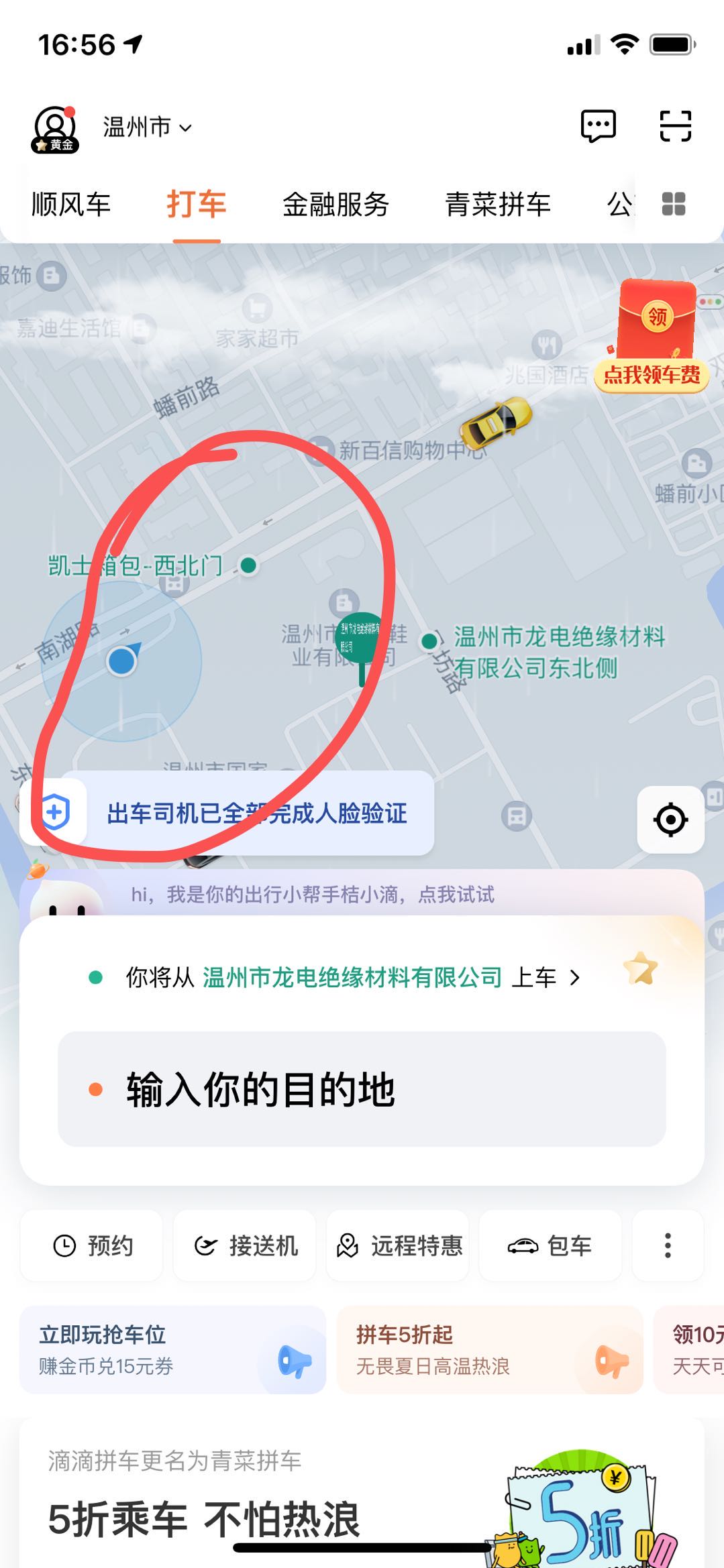This screenshot has width=724, height=1568.
Task: Open the scan code icon
Action: pyautogui.click(x=675, y=126)
